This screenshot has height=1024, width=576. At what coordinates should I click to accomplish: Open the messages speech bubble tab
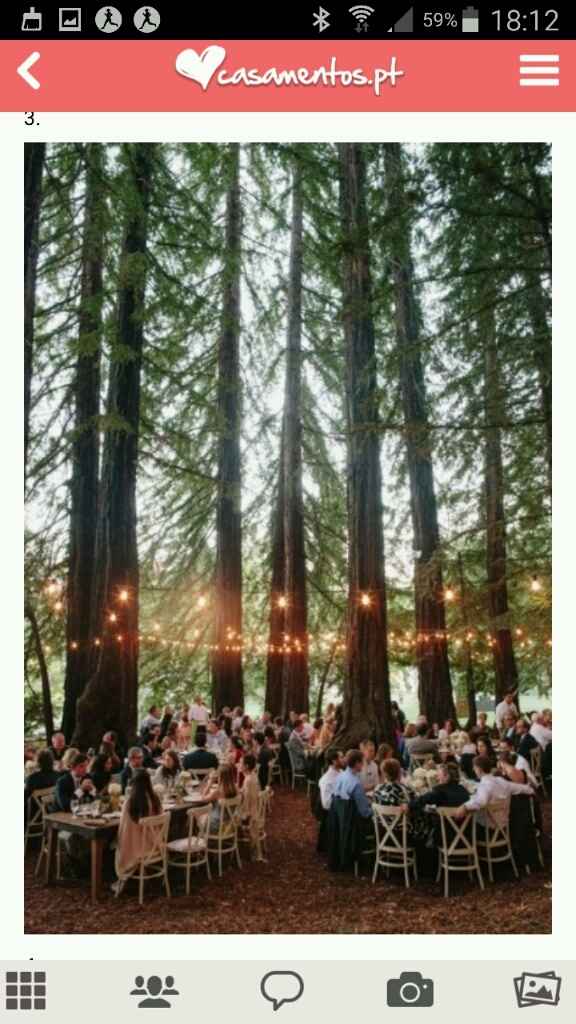pos(282,991)
